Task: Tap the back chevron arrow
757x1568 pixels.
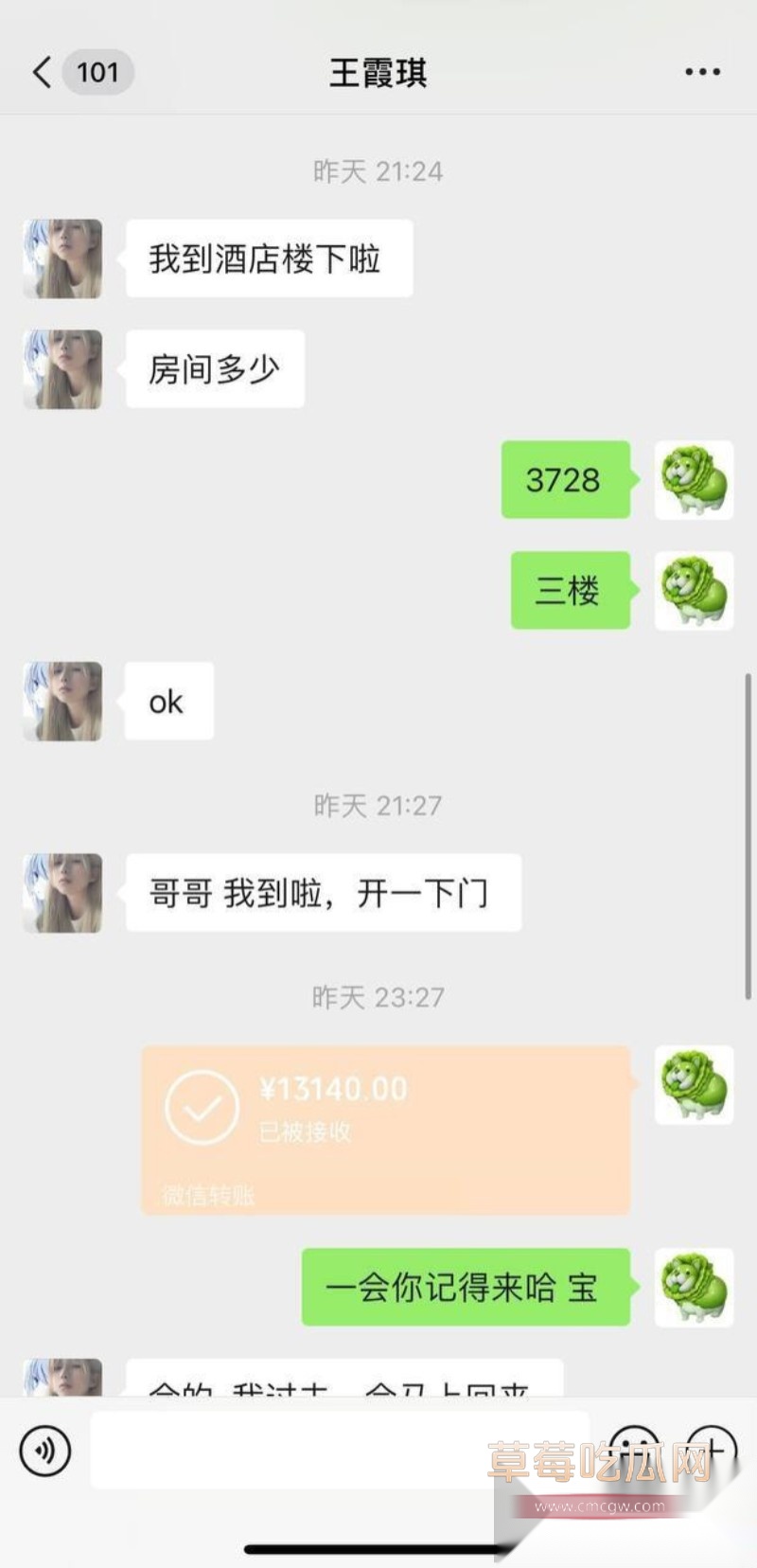Action: pos(40,71)
